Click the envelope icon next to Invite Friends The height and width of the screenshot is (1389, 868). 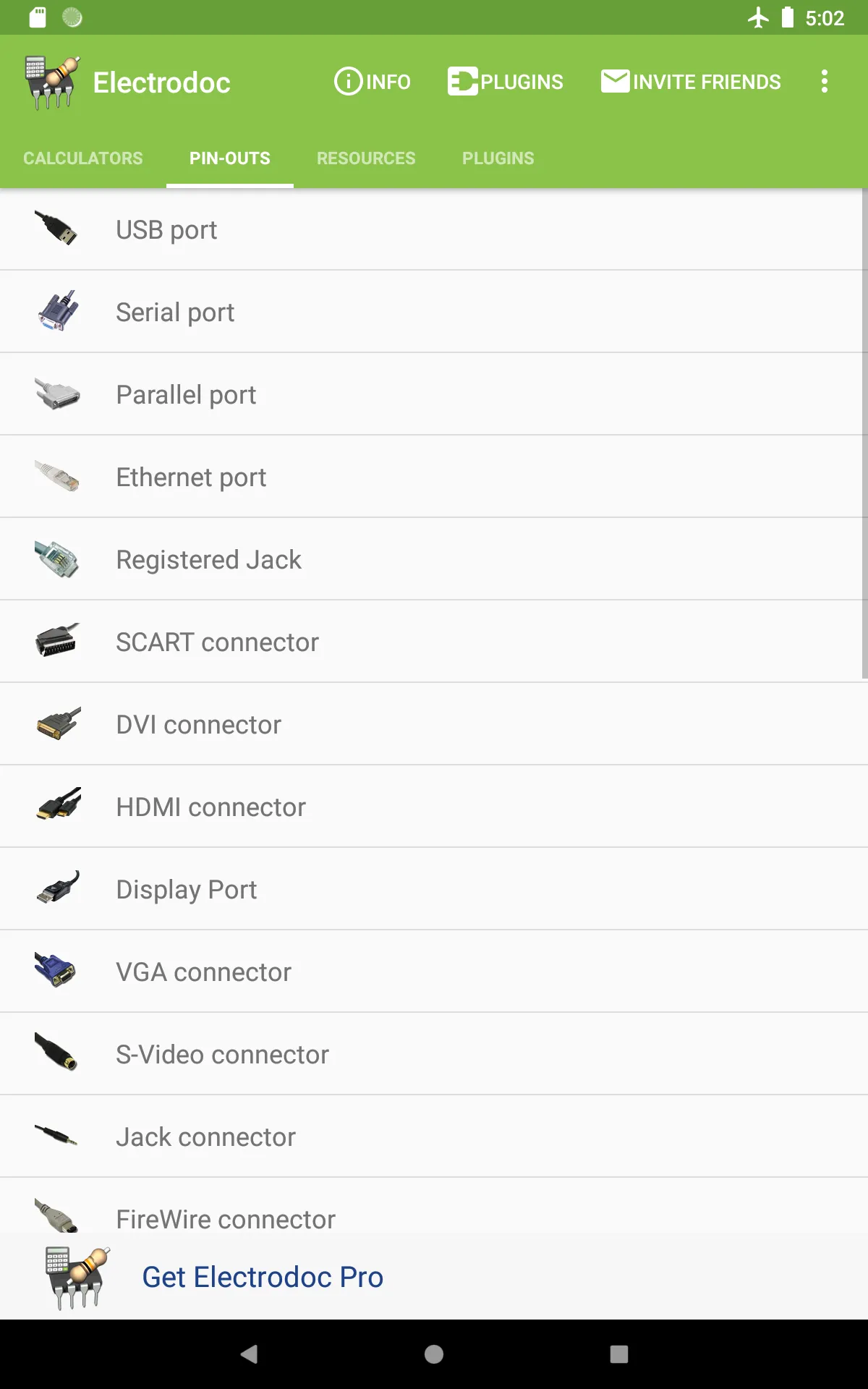[x=616, y=81]
